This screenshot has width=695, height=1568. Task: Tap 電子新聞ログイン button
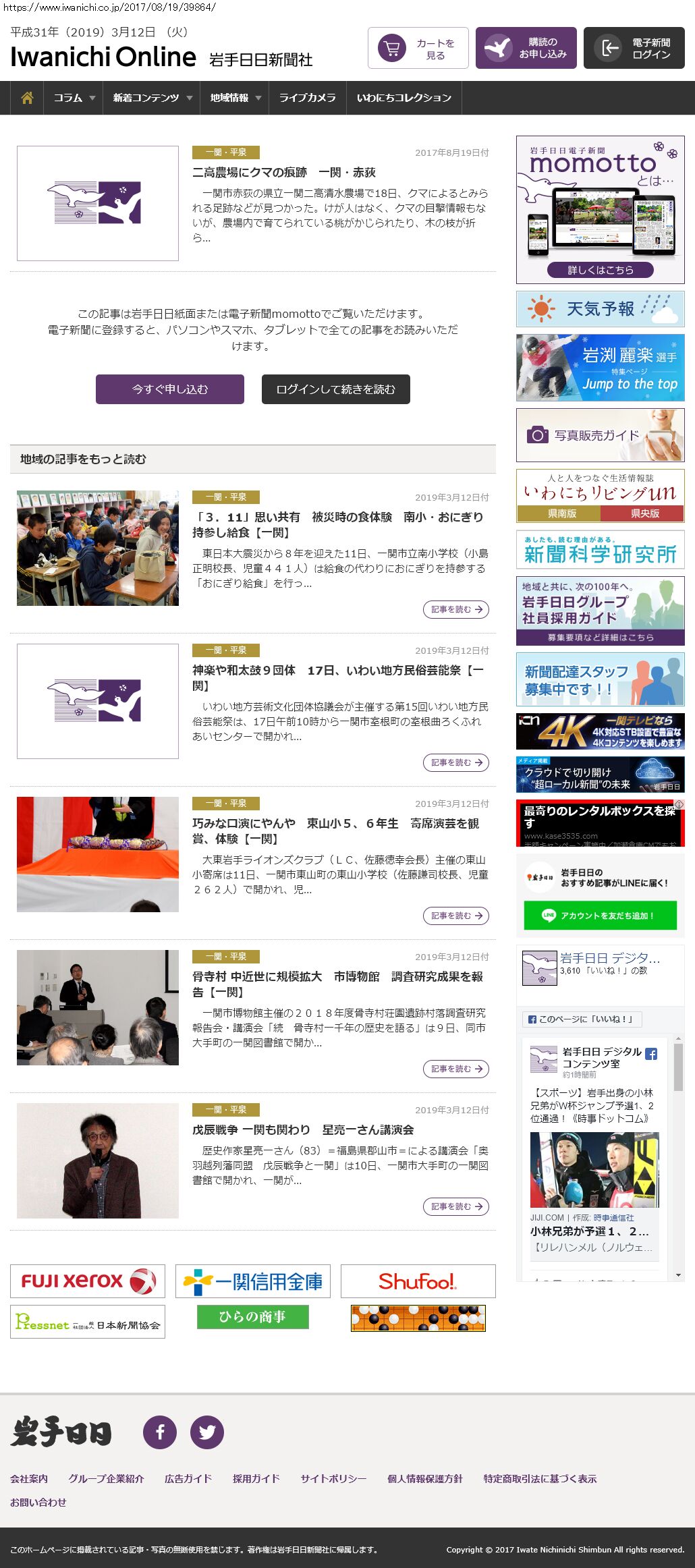[634, 48]
